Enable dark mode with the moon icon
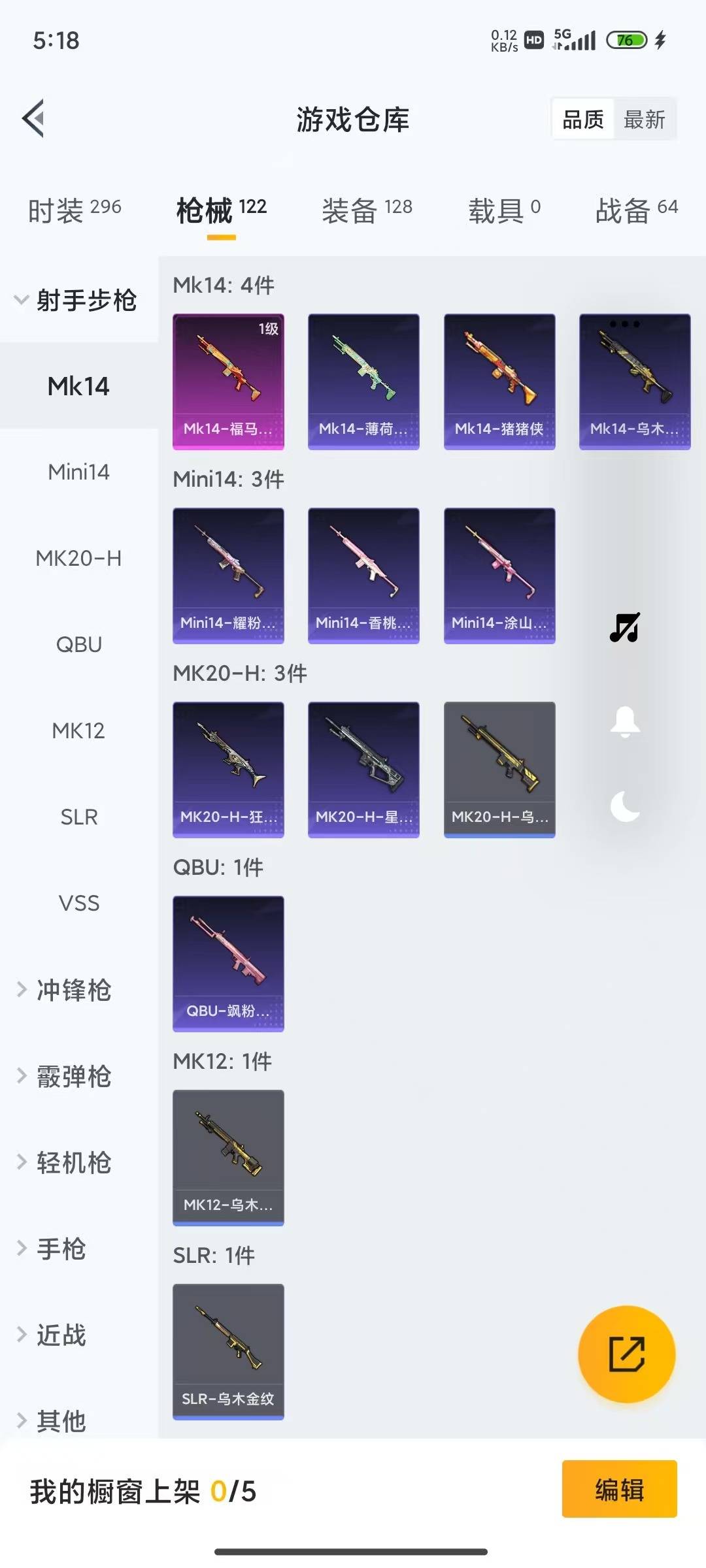 coord(626,808)
